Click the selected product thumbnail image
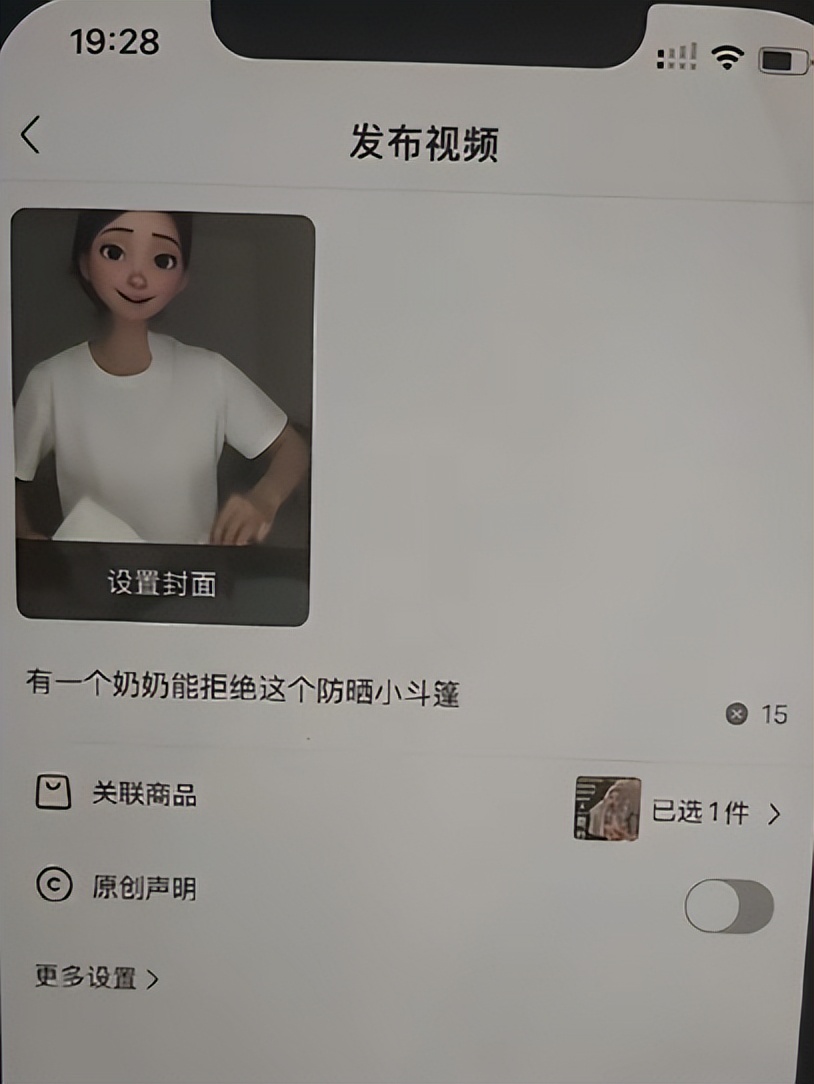The width and height of the screenshot is (814, 1084). 606,810
